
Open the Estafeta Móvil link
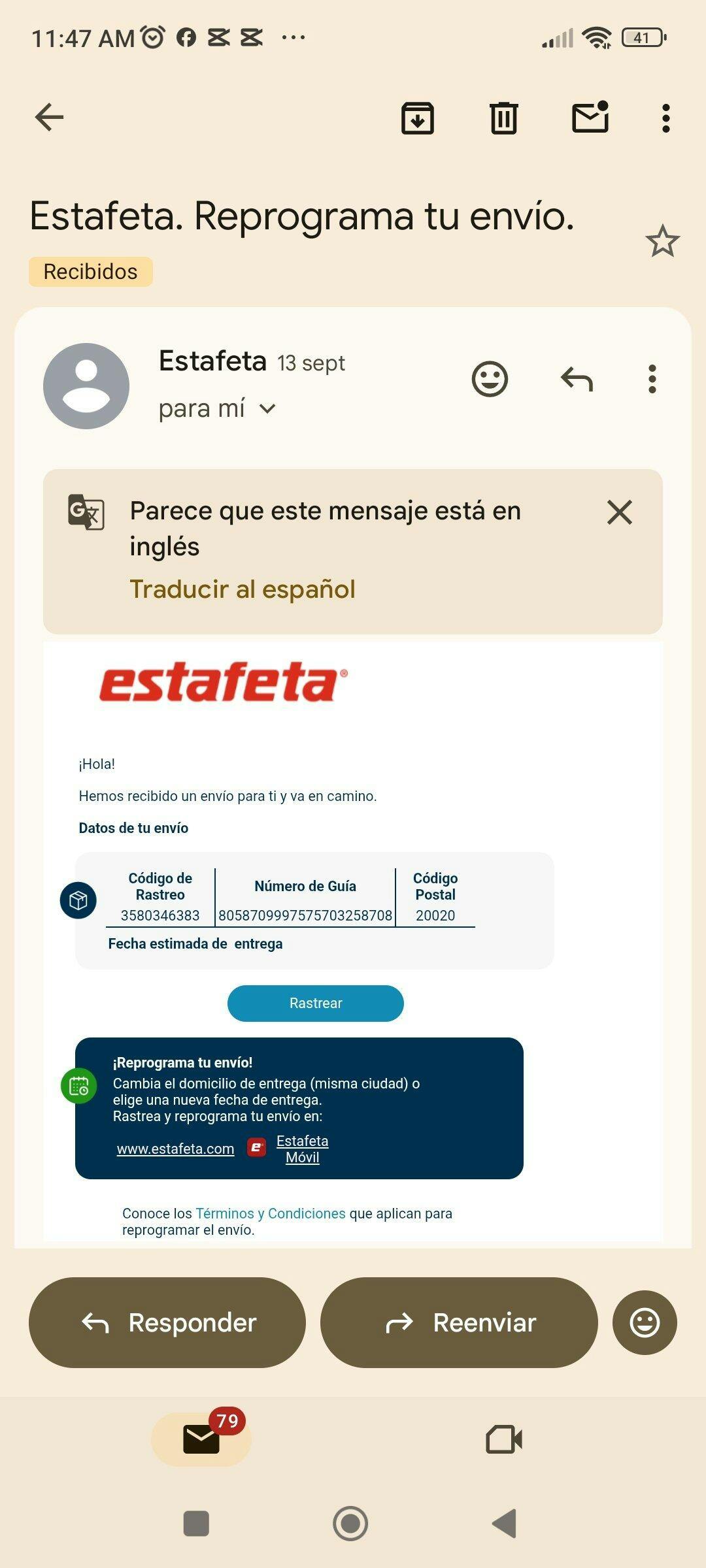click(x=302, y=1149)
